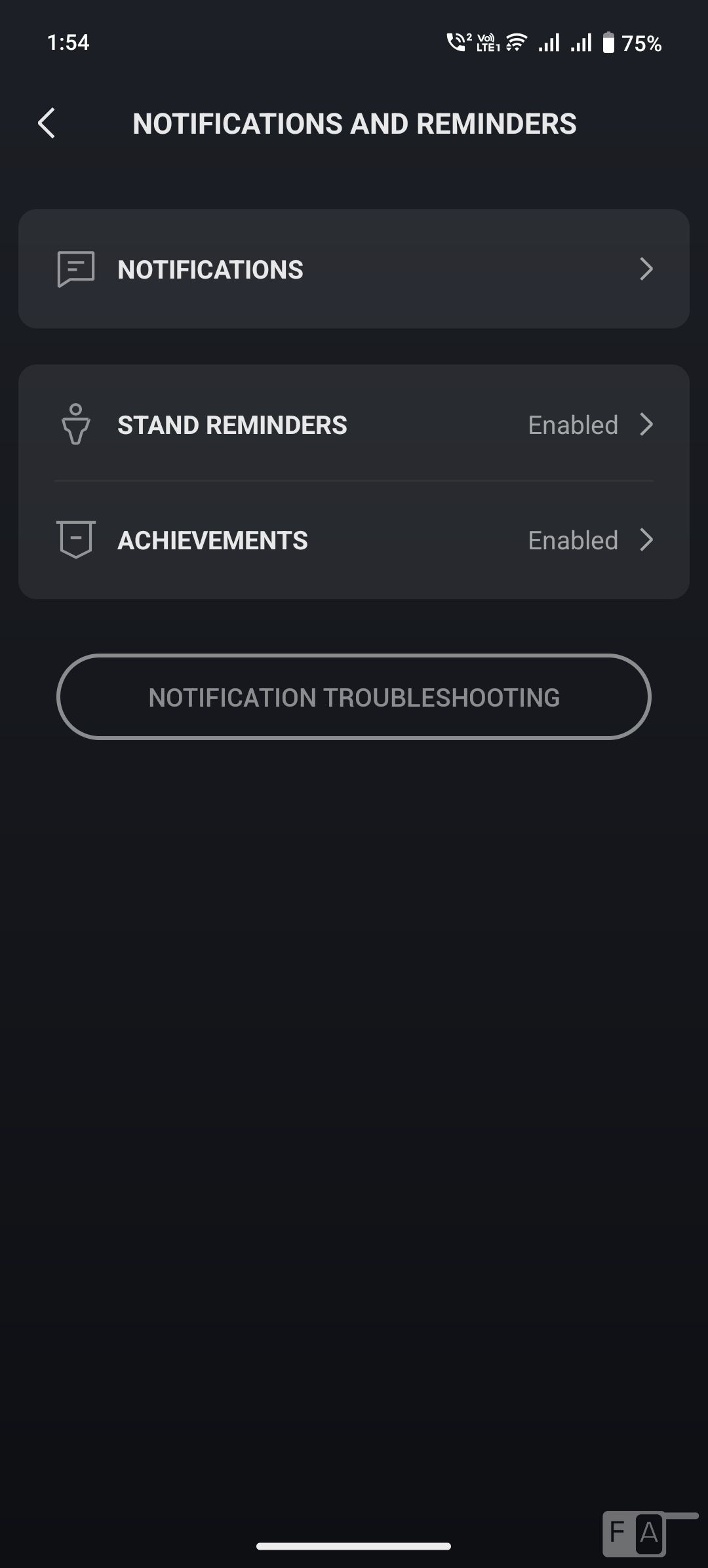Go back using the top-left arrow
The height and width of the screenshot is (1568, 708).
47,123
